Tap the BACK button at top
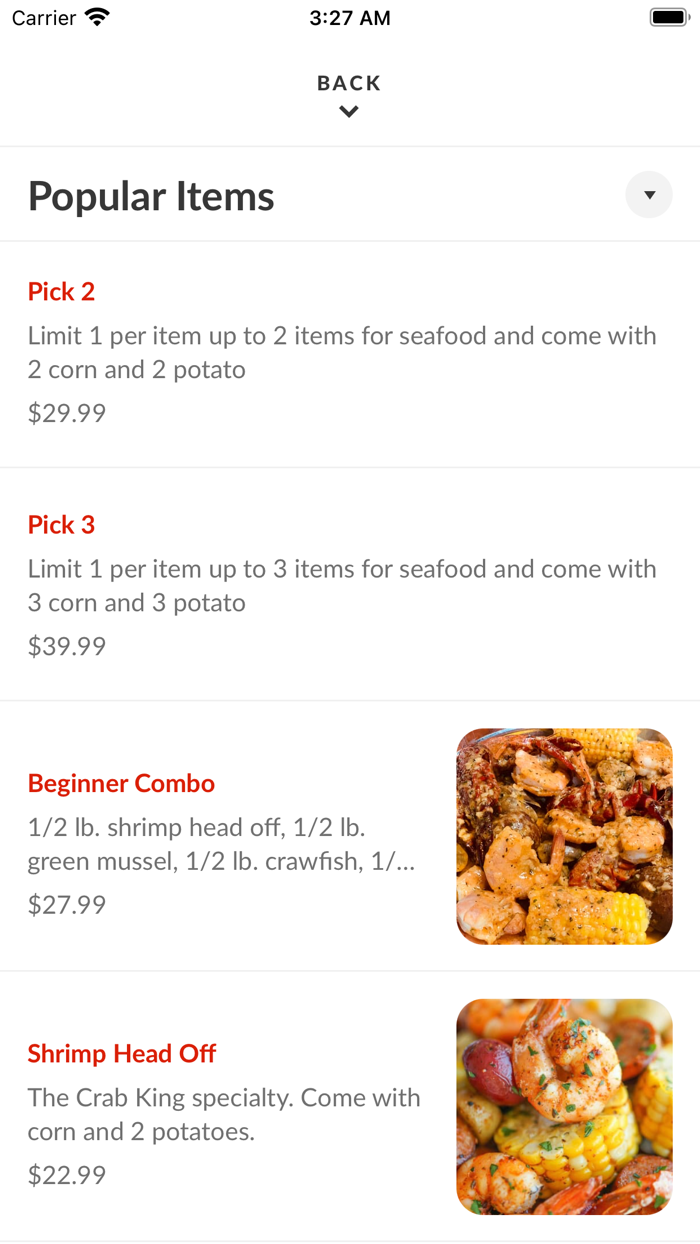The height and width of the screenshot is (1244, 700). pyautogui.click(x=349, y=94)
